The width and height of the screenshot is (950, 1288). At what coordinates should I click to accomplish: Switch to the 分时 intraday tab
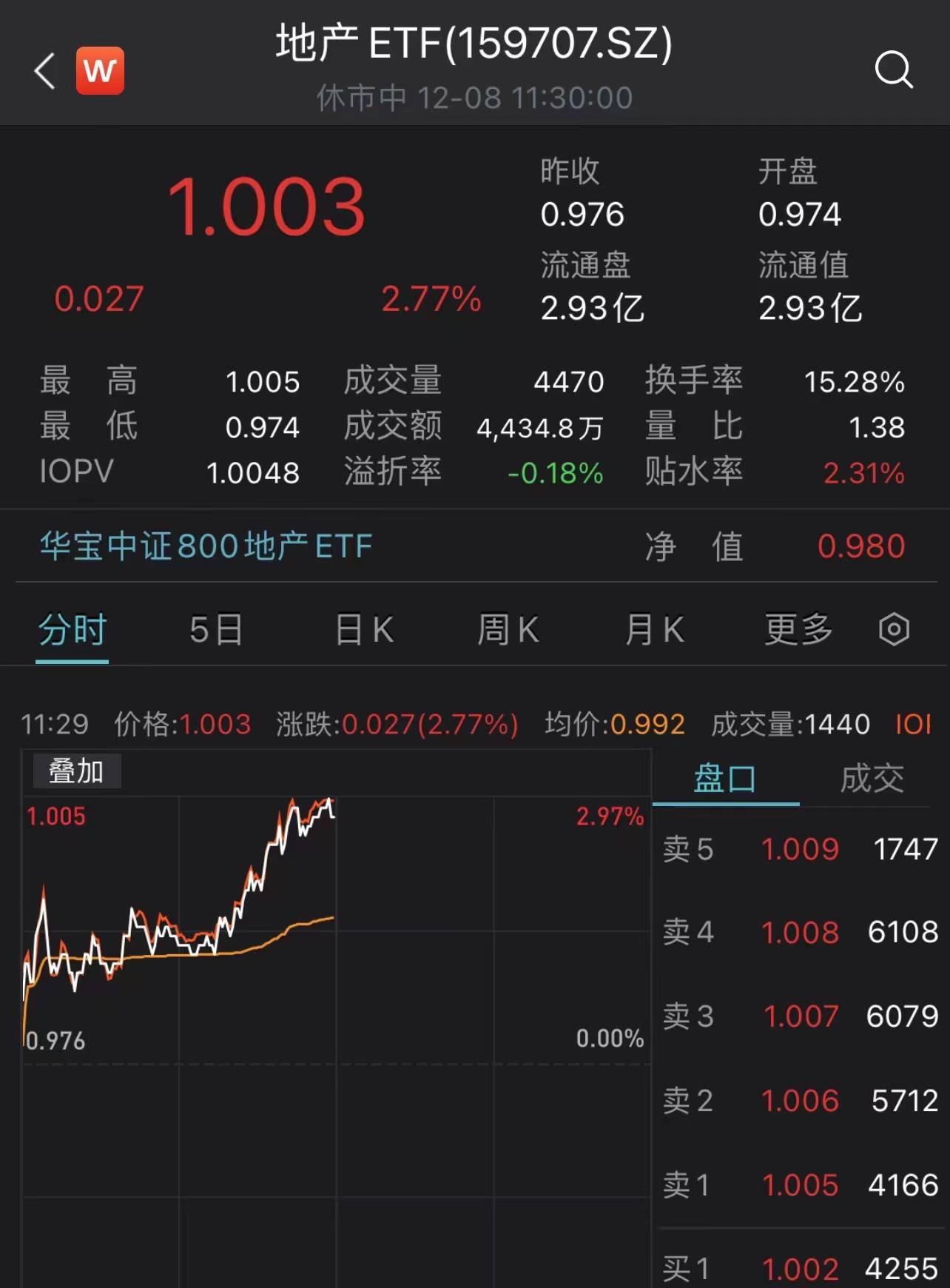click(71, 630)
